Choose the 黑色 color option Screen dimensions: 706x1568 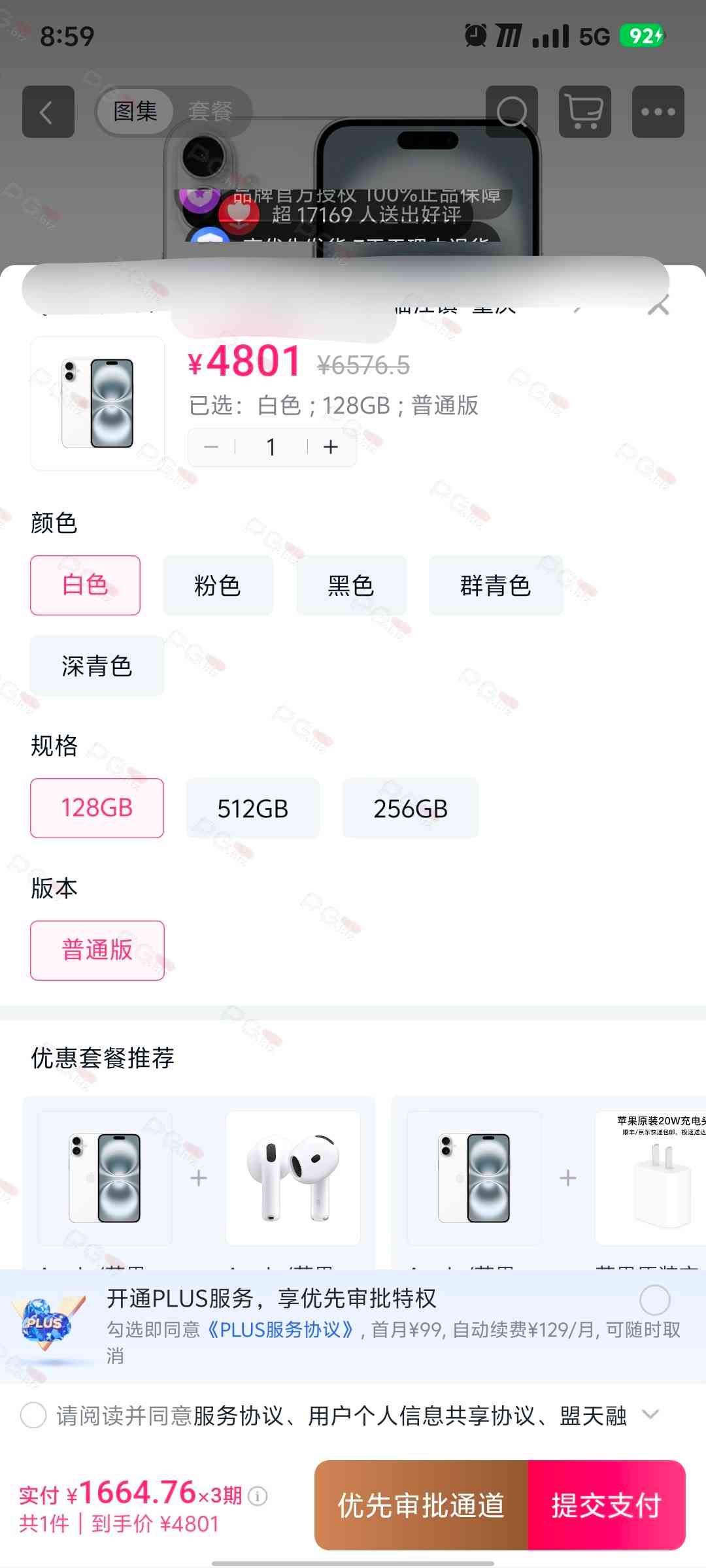(351, 585)
